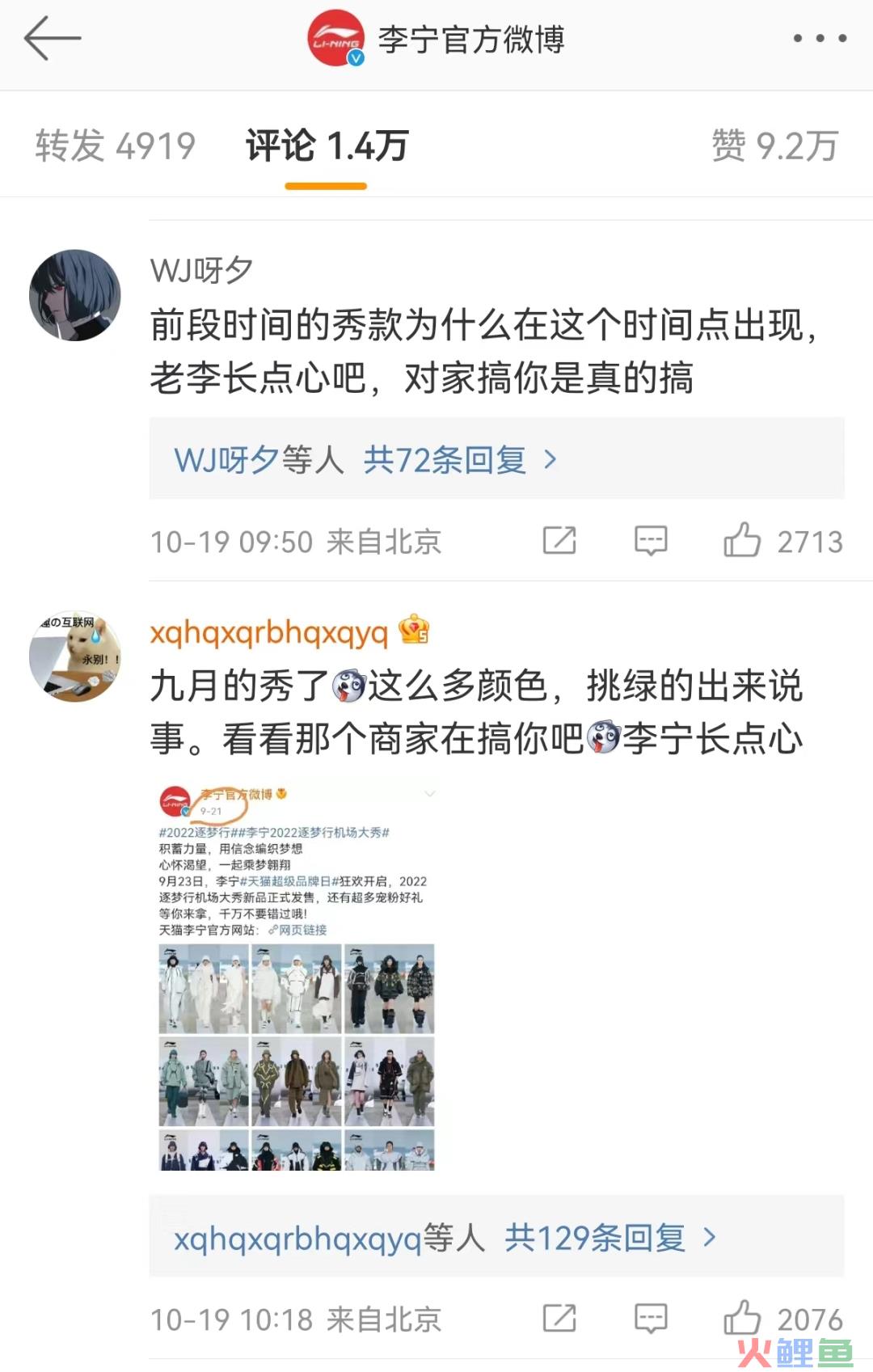
Task: Tap the username xqhqxqrbhqxqyq
Action: (x=269, y=632)
